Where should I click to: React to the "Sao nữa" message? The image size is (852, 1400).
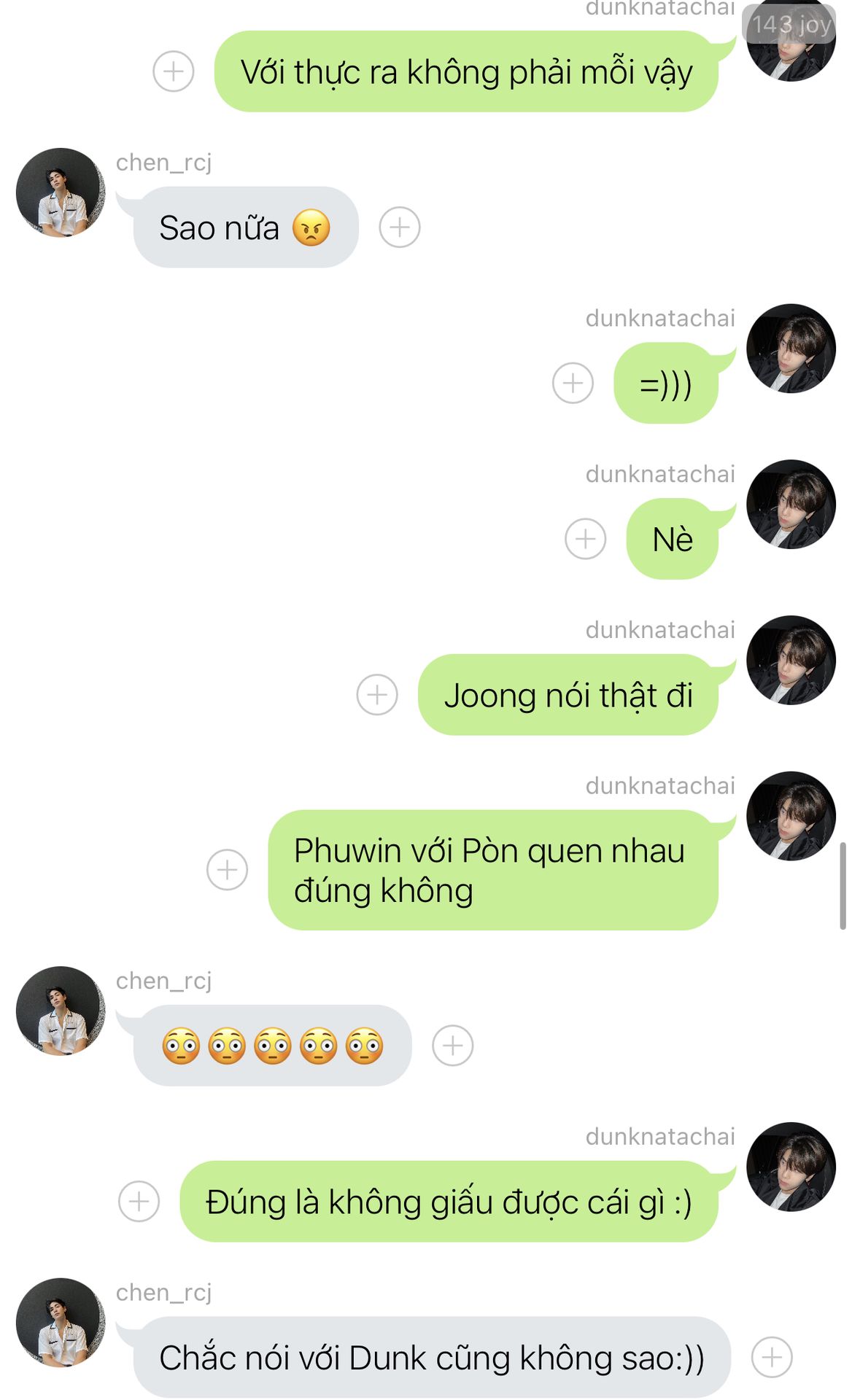[400, 227]
